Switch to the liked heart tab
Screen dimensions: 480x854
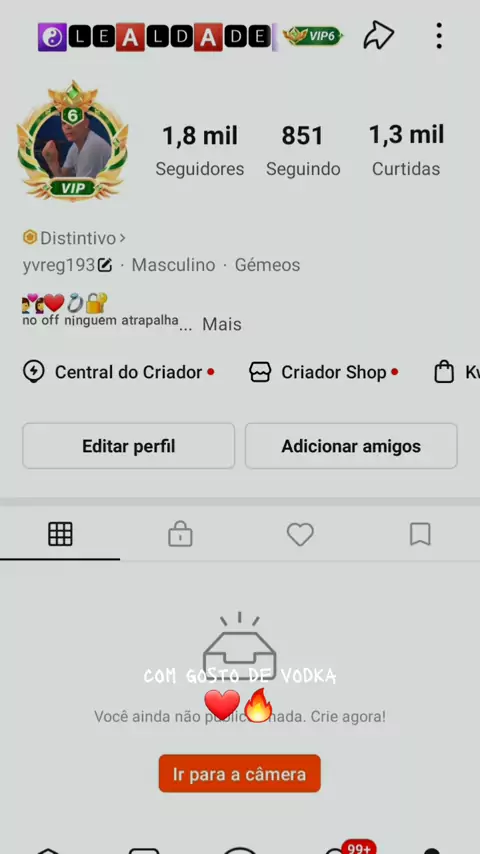click(300, 534)
